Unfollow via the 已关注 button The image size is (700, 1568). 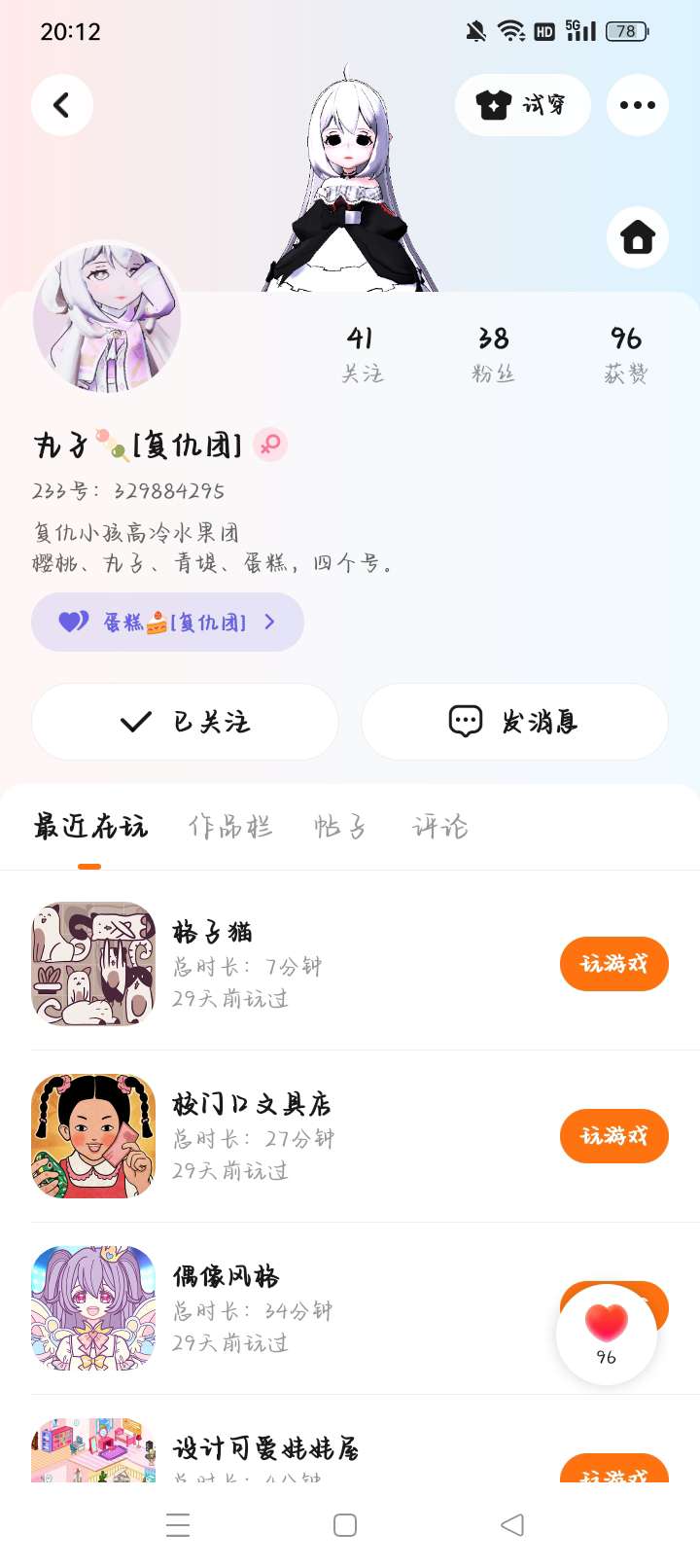[x=185, y=722]
